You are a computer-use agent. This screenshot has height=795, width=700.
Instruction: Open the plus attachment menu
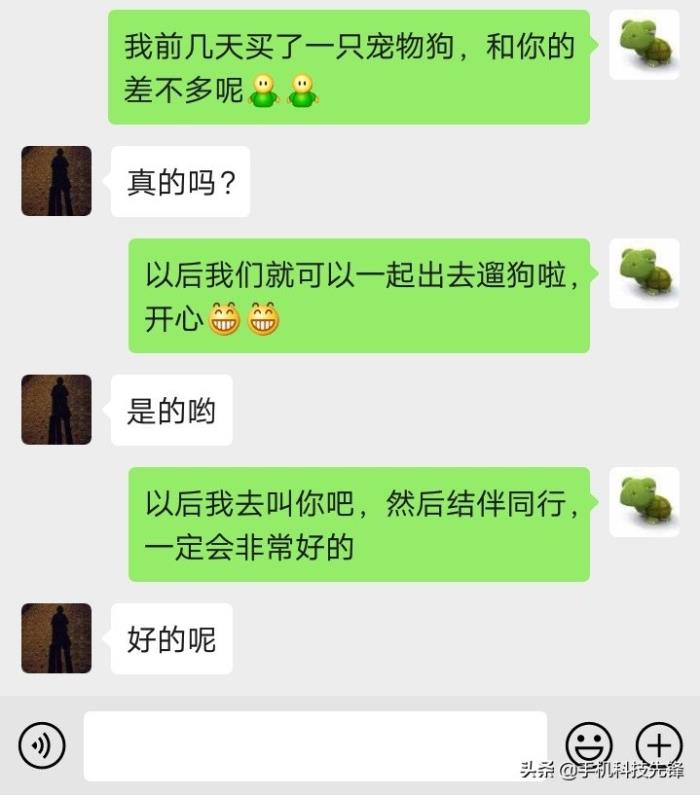(x=659, y=745)
